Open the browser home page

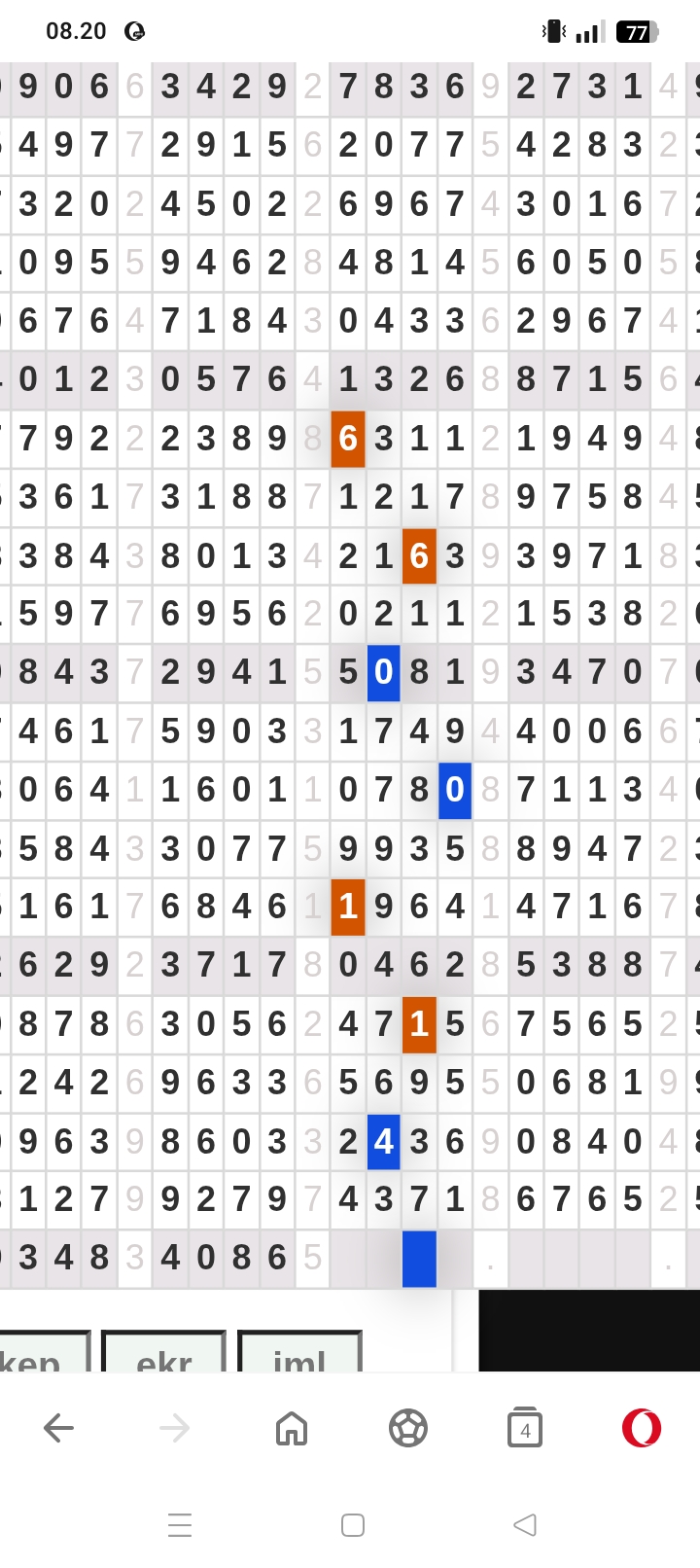tap(292, 1428)
